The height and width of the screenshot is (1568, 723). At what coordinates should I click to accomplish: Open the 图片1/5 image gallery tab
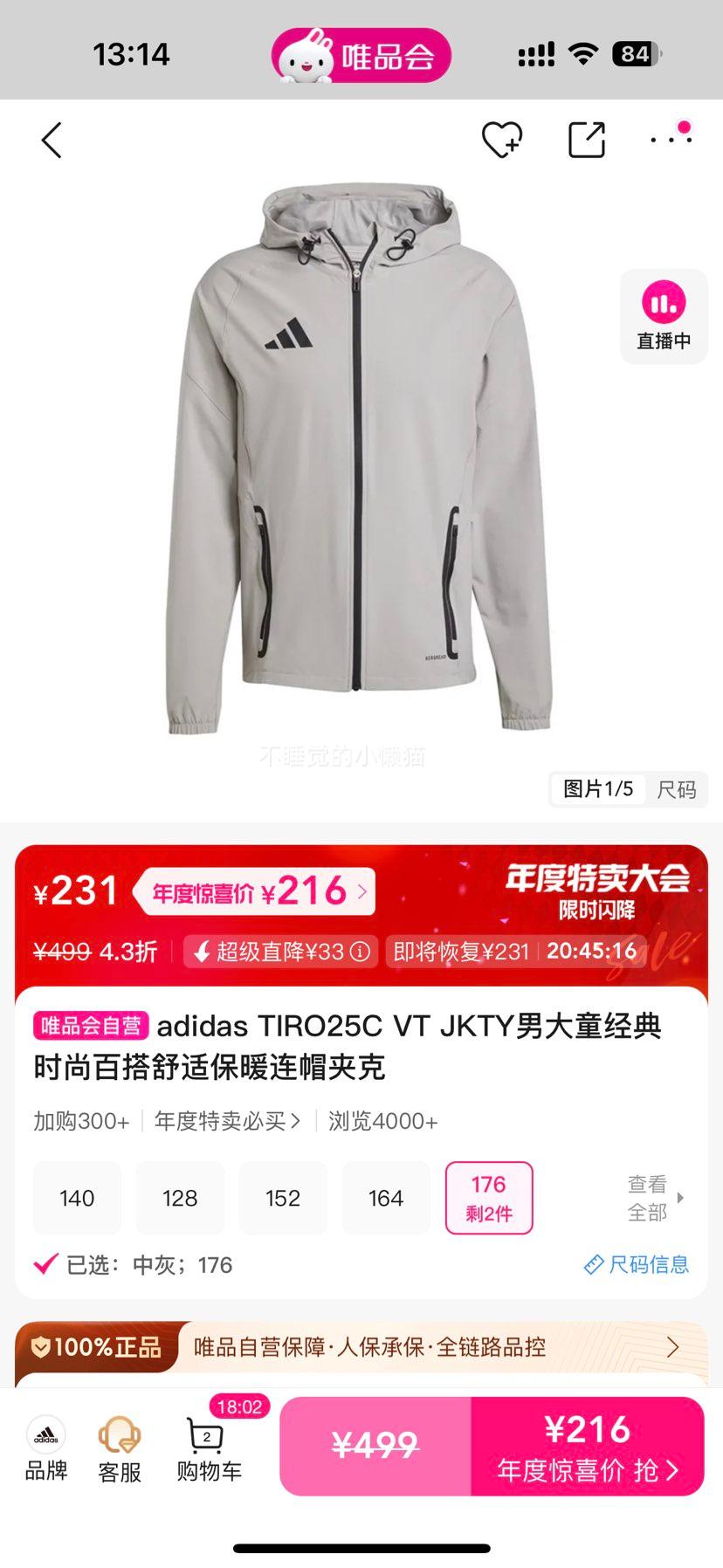pyautogui.click(x=596, y=789)
